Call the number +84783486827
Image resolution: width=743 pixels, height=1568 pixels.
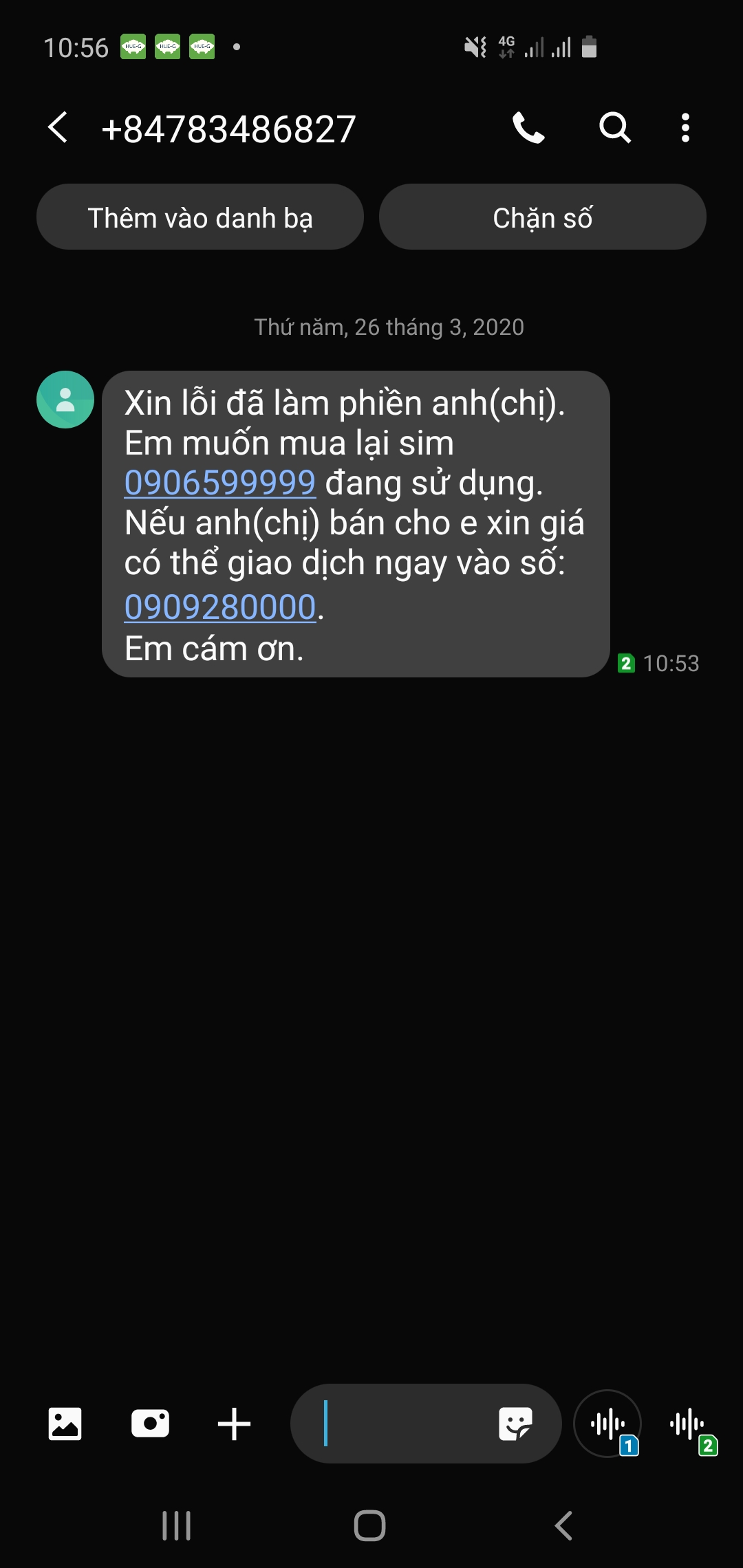tap(528, 128)
